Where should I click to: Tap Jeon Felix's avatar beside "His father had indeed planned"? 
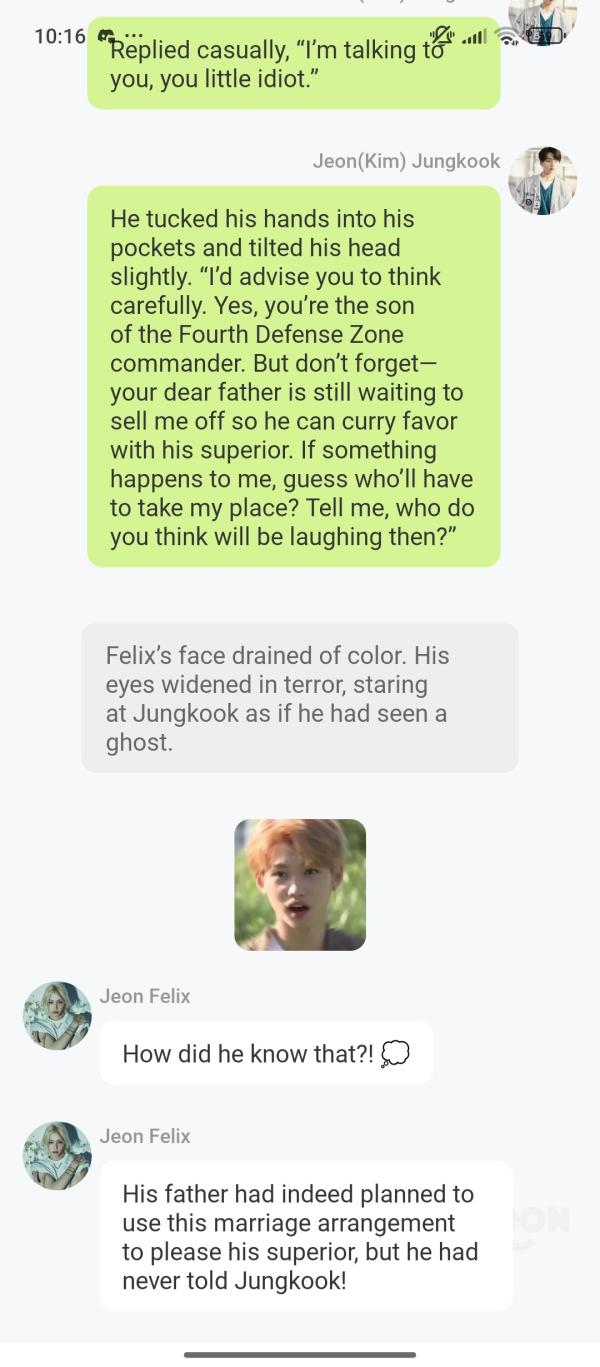tap(57, 1156)
